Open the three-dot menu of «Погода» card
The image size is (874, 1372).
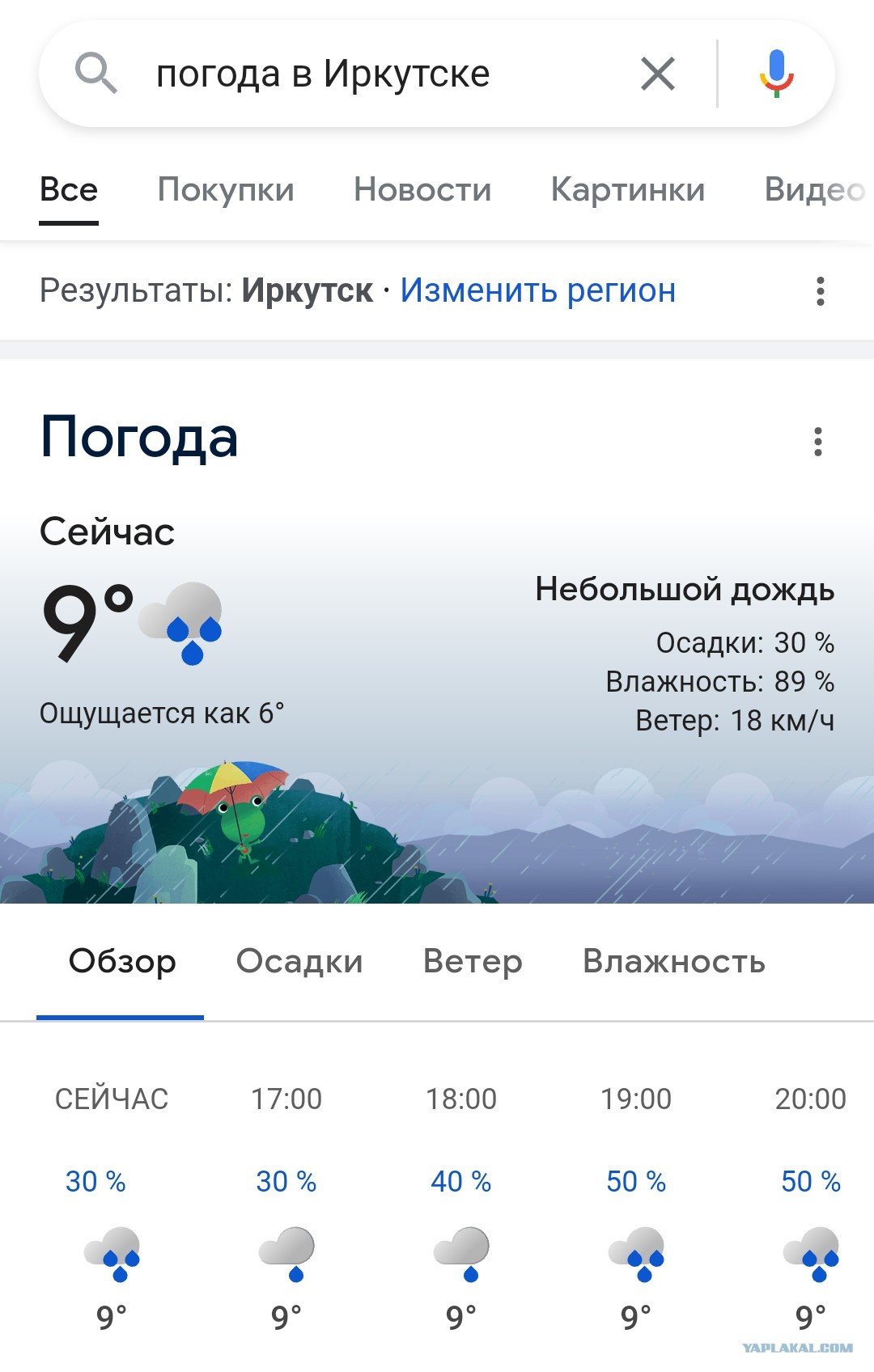(818, 442)
